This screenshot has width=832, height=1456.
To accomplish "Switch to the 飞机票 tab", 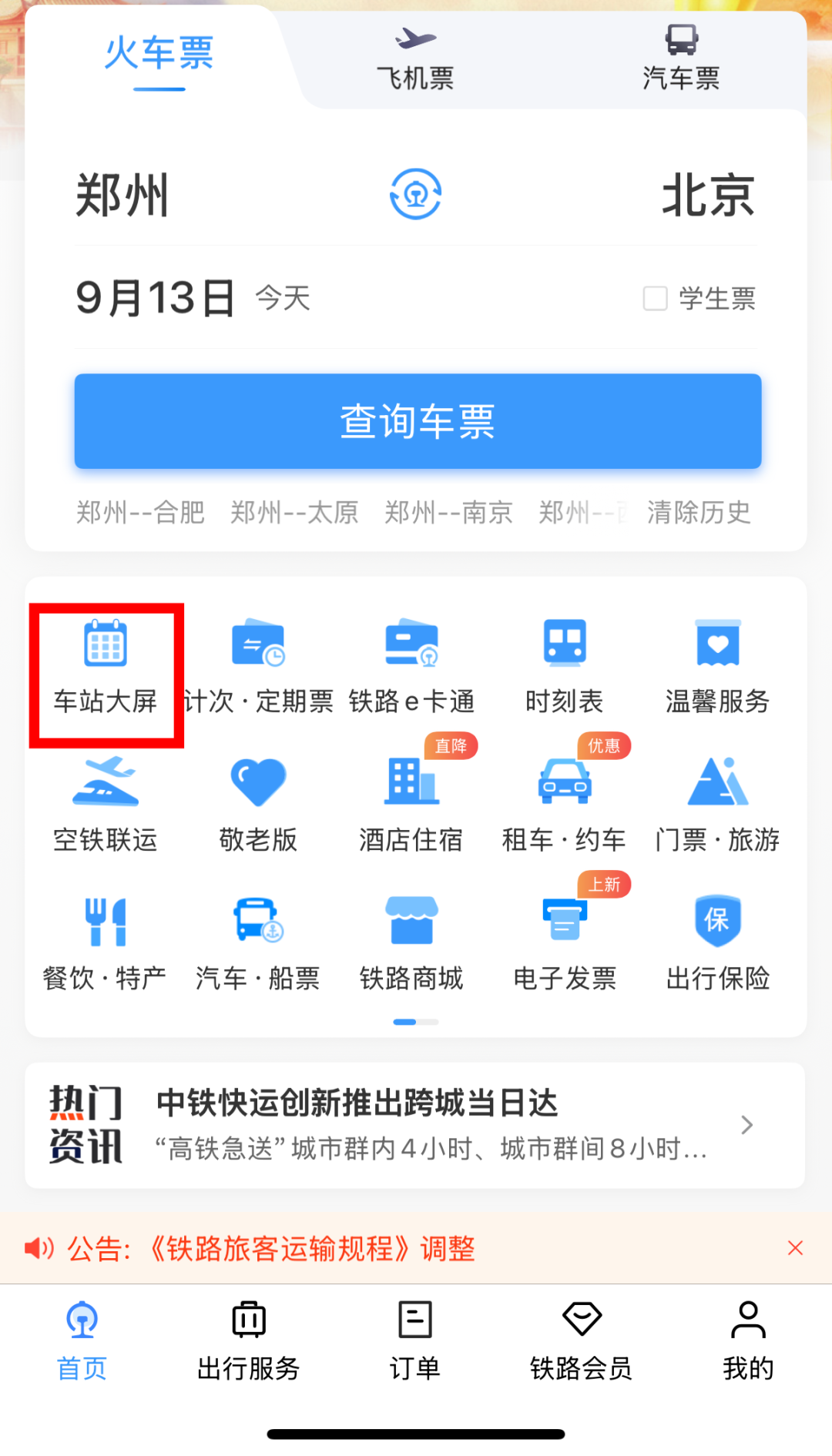I will pyautogui.click(x=415, y=59).
